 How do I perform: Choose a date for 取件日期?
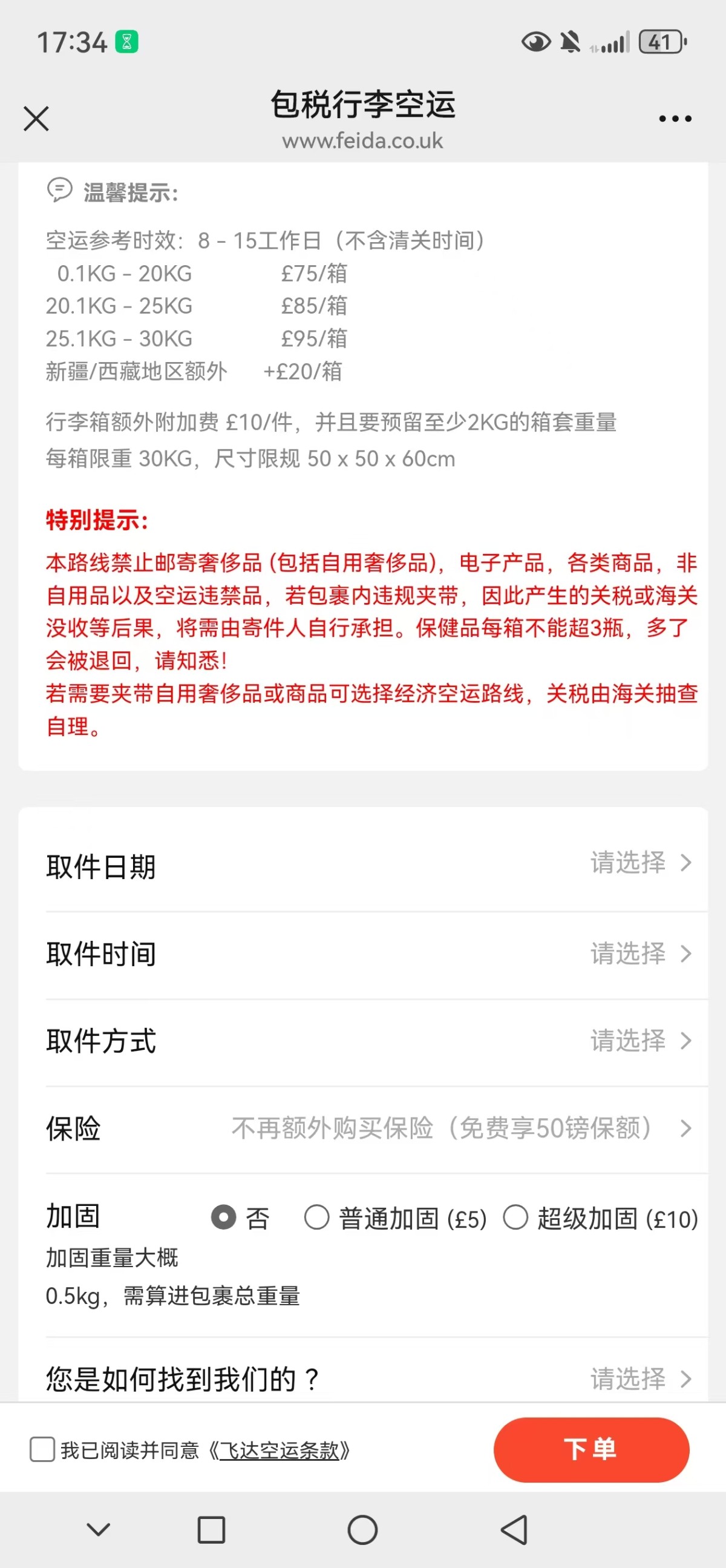(x=639, y=863)
